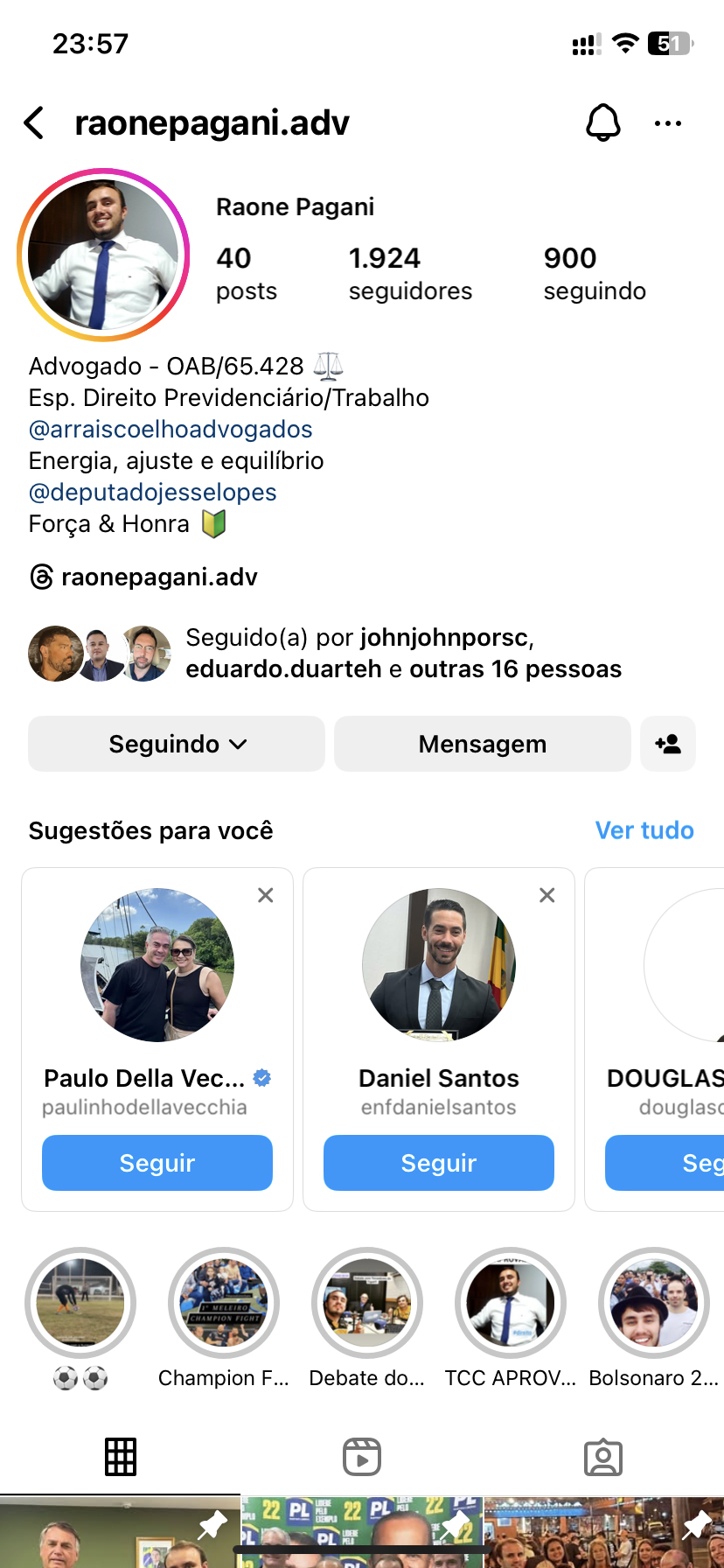Open the Champion F... story highlight
The width and height of the screenshot is (724, 1568).
[224, 1303]
